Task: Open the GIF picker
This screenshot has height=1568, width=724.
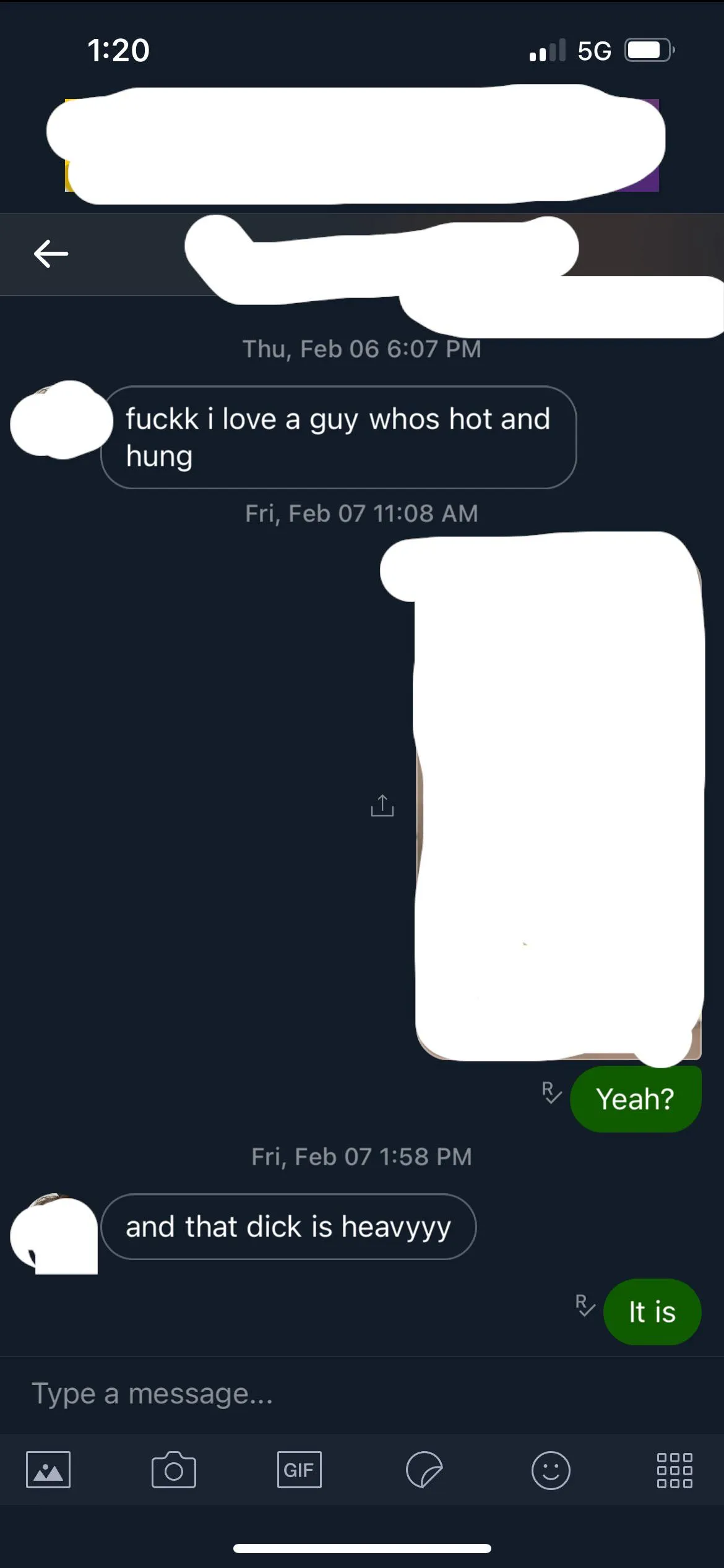Action: tap(300, 1470)
